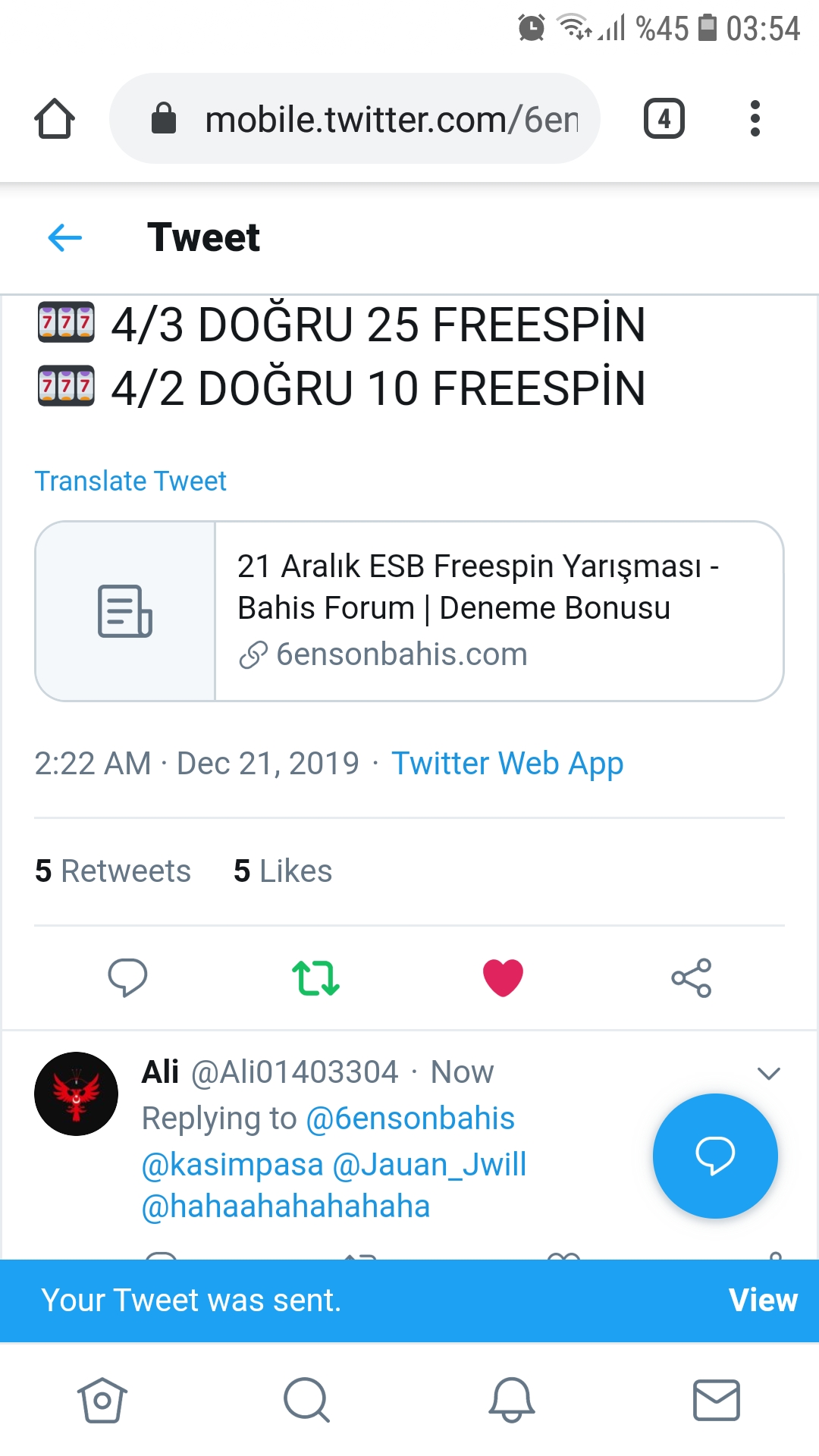Open the browser URL address bar

[354, 118]
